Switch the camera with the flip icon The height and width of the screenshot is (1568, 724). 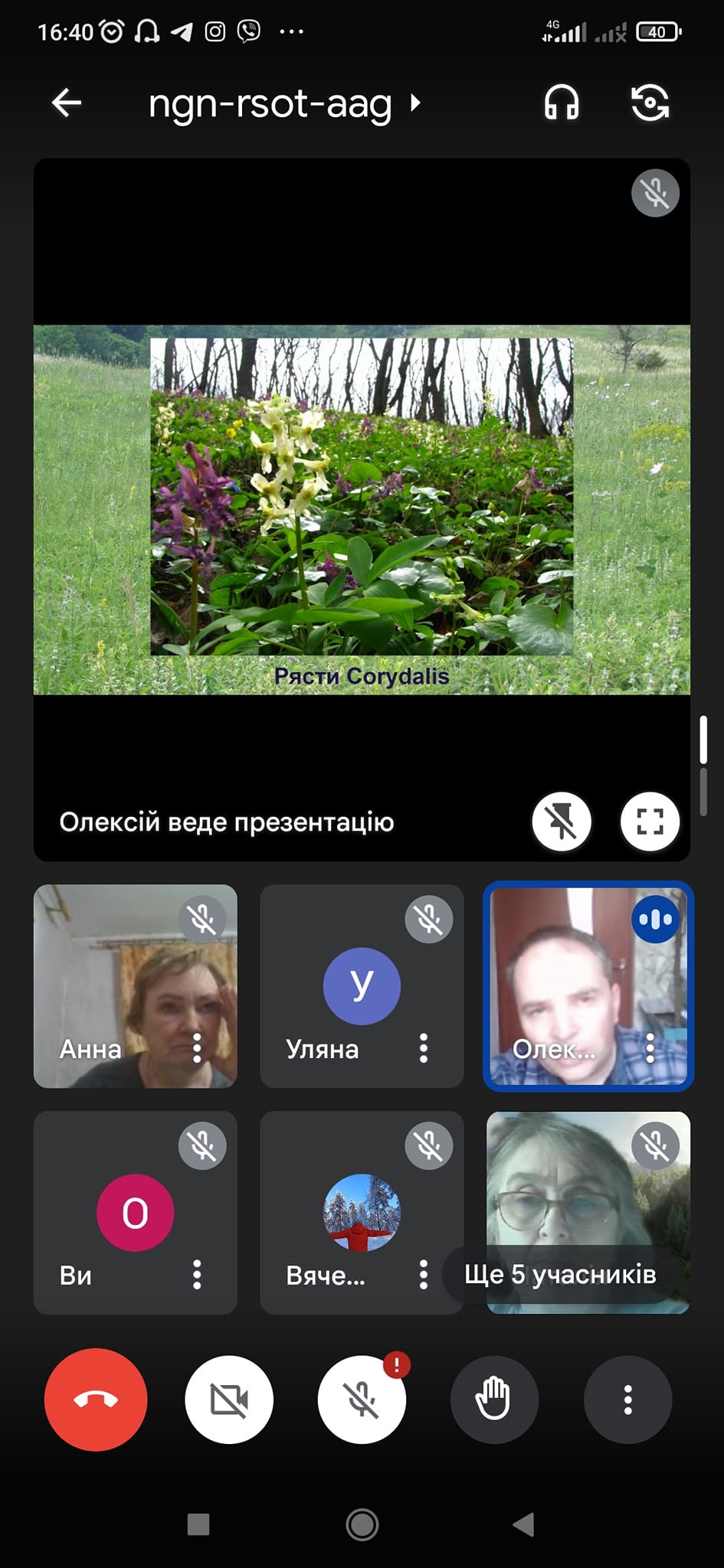click(650, 103)
